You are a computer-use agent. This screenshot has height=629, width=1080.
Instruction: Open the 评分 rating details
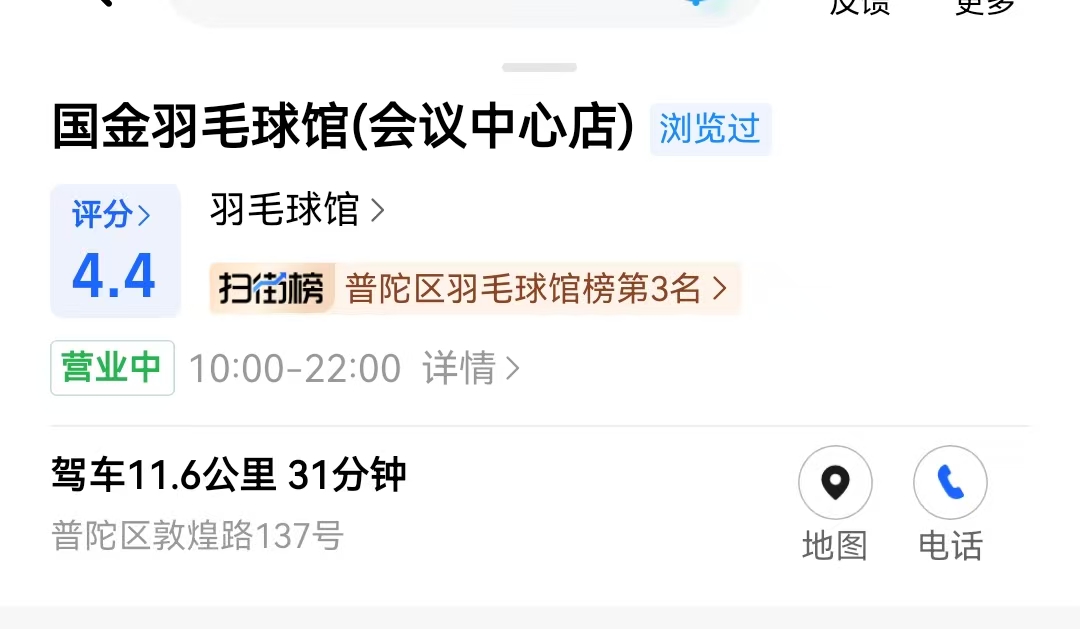[114, 250]
